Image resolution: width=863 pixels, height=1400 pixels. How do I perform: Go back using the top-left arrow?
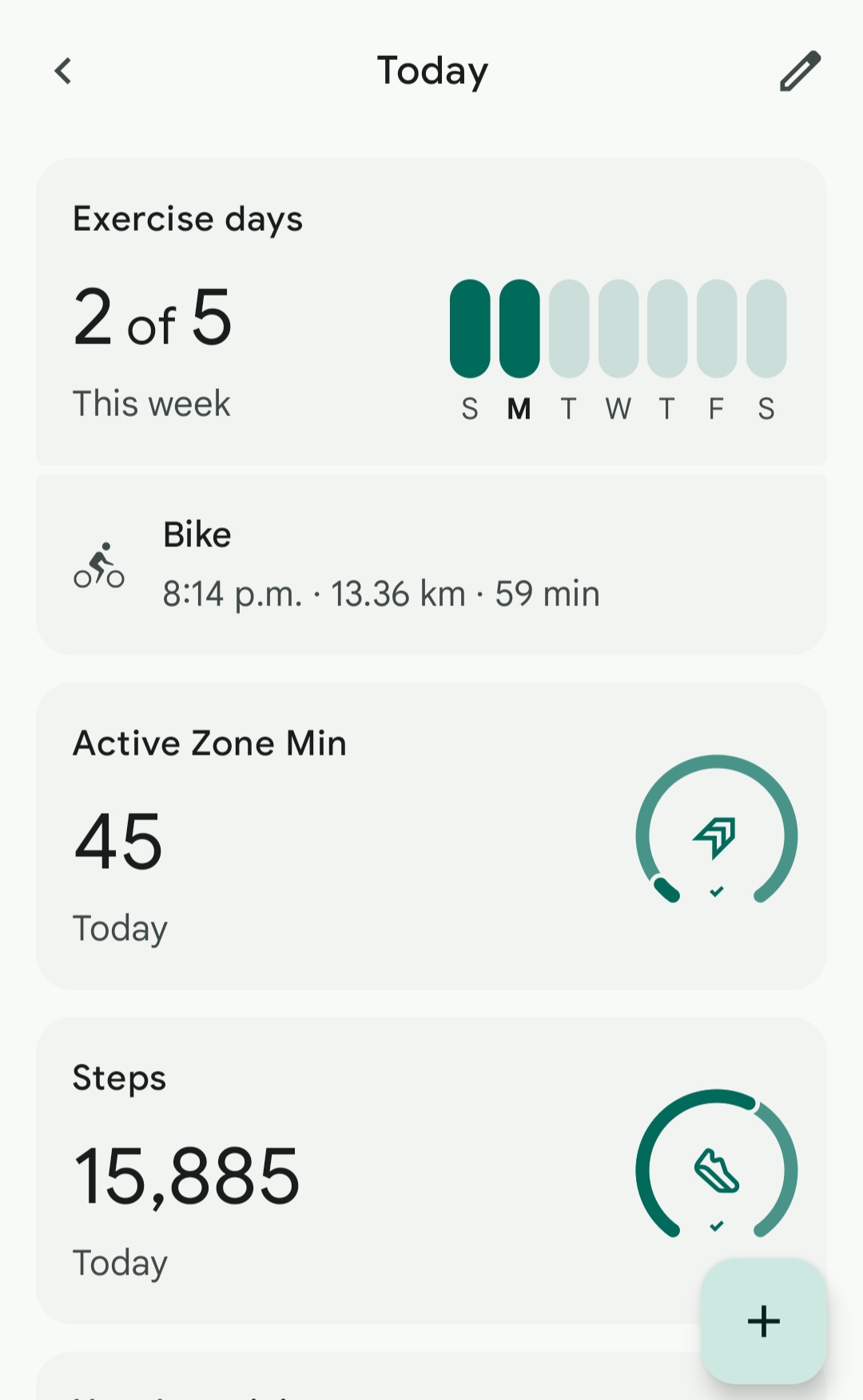click(63, 71)
